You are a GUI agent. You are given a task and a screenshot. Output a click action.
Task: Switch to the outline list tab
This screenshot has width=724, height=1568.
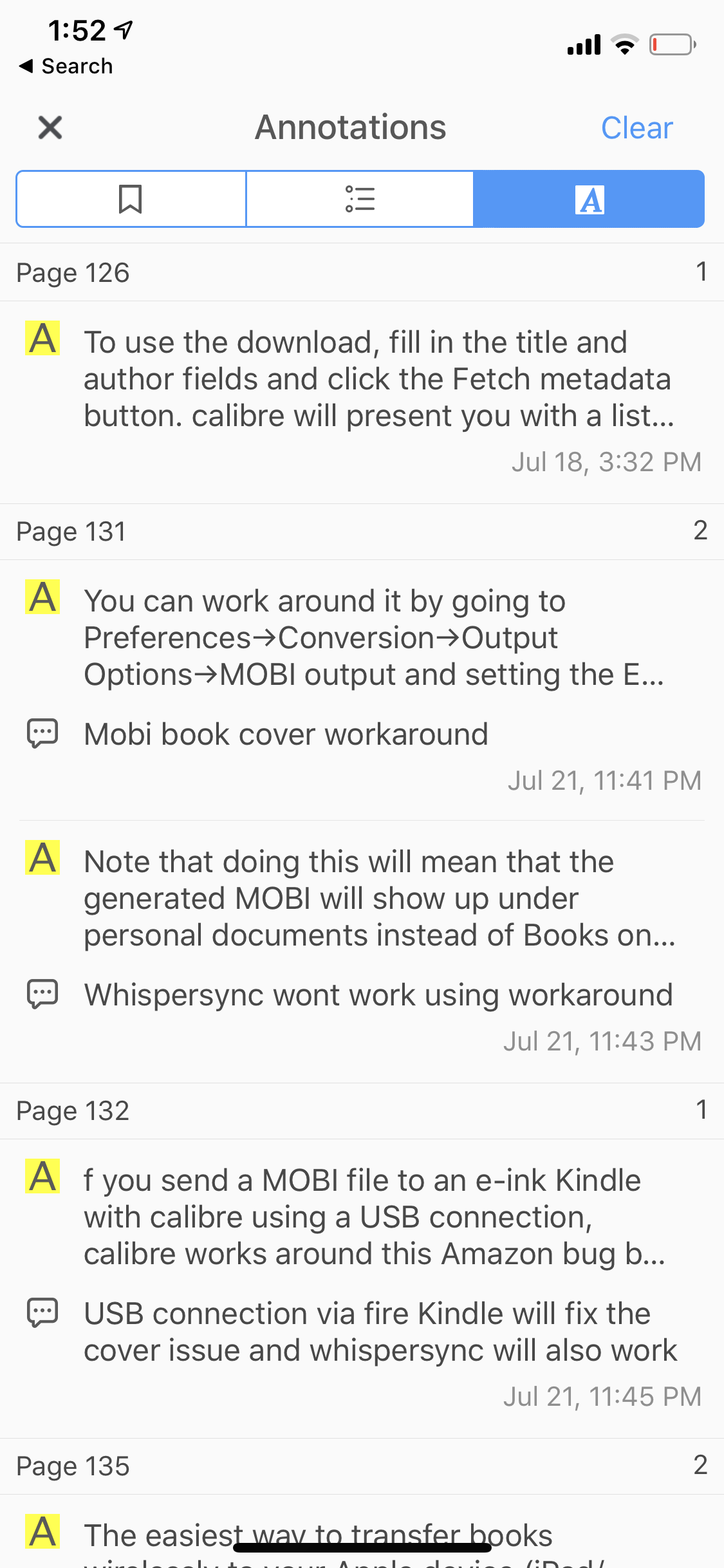[x=360, y=199]
